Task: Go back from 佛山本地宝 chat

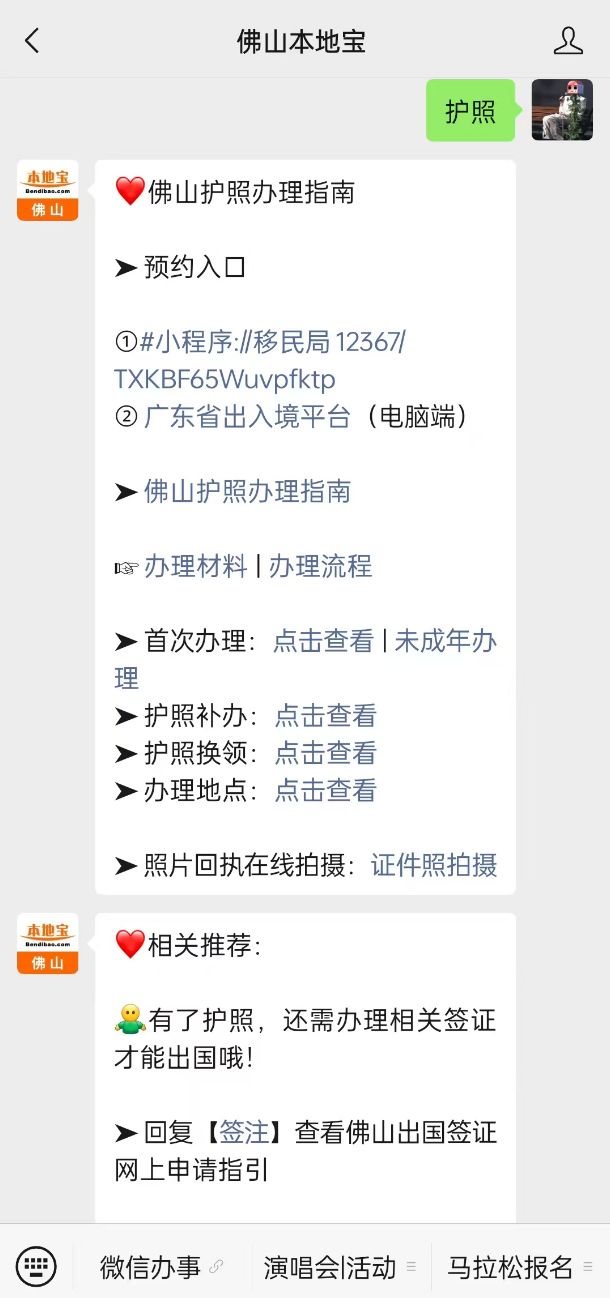Action: click(x=32, y=41)
